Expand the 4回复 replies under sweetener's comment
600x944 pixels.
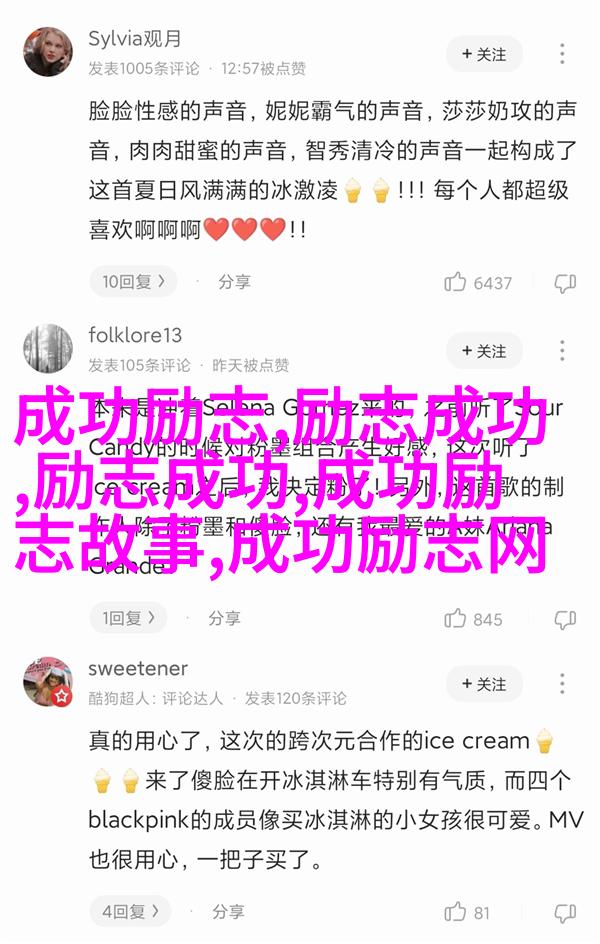tap(130, 911)
